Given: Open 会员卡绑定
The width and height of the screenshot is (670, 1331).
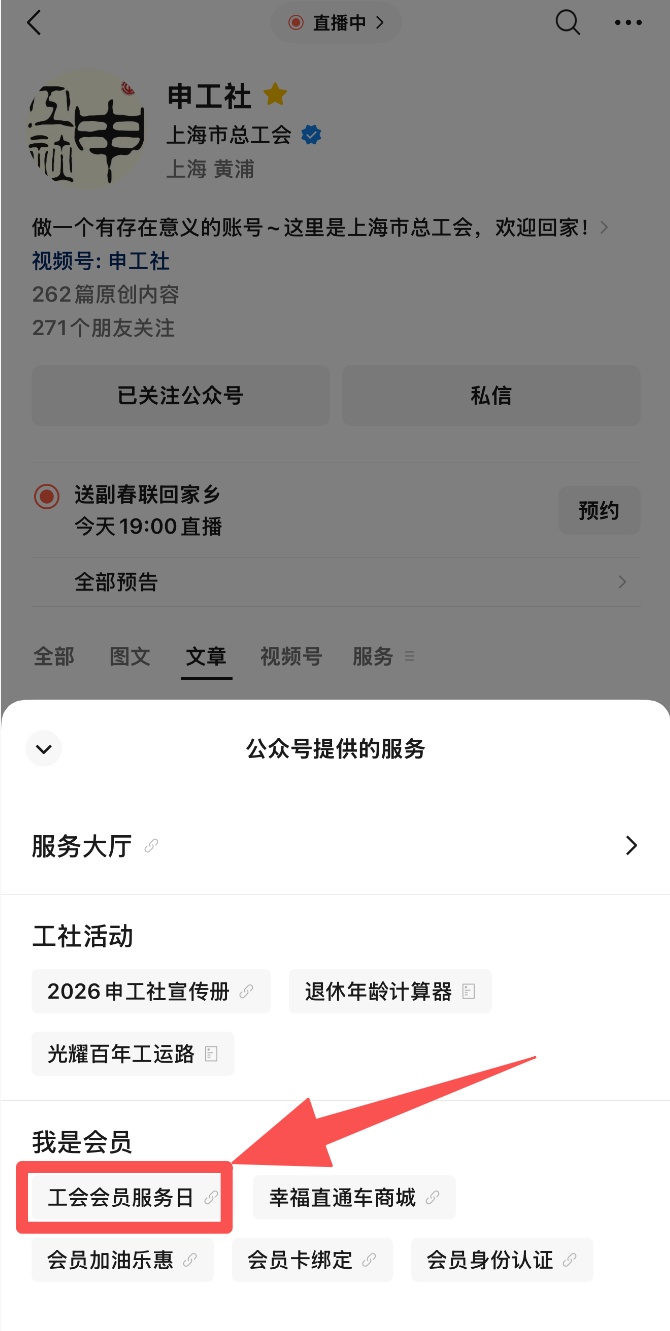Looking at the screenshot, I should click(x=312, y=1260).
